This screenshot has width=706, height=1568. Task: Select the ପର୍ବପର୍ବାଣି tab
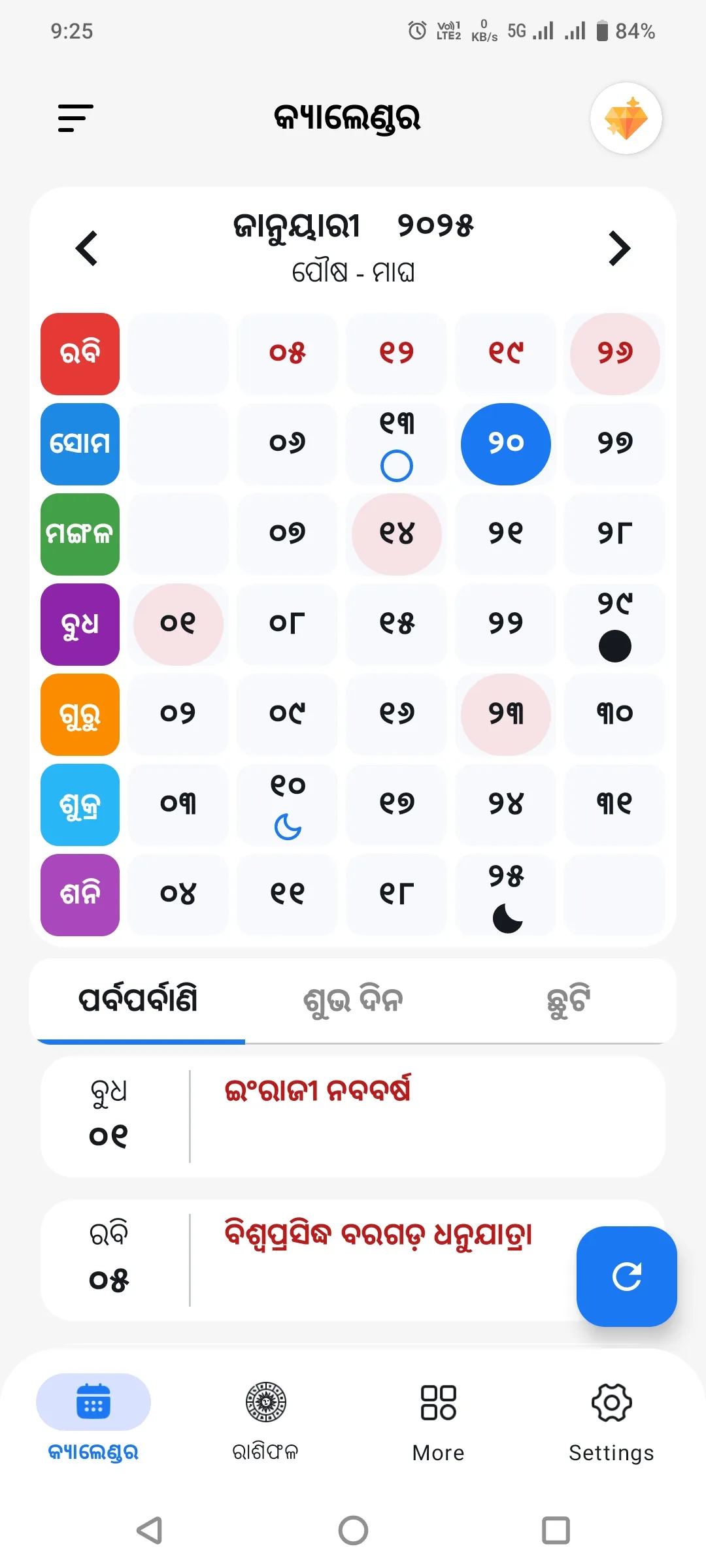pyautogui.click(x=138, y=1000)
